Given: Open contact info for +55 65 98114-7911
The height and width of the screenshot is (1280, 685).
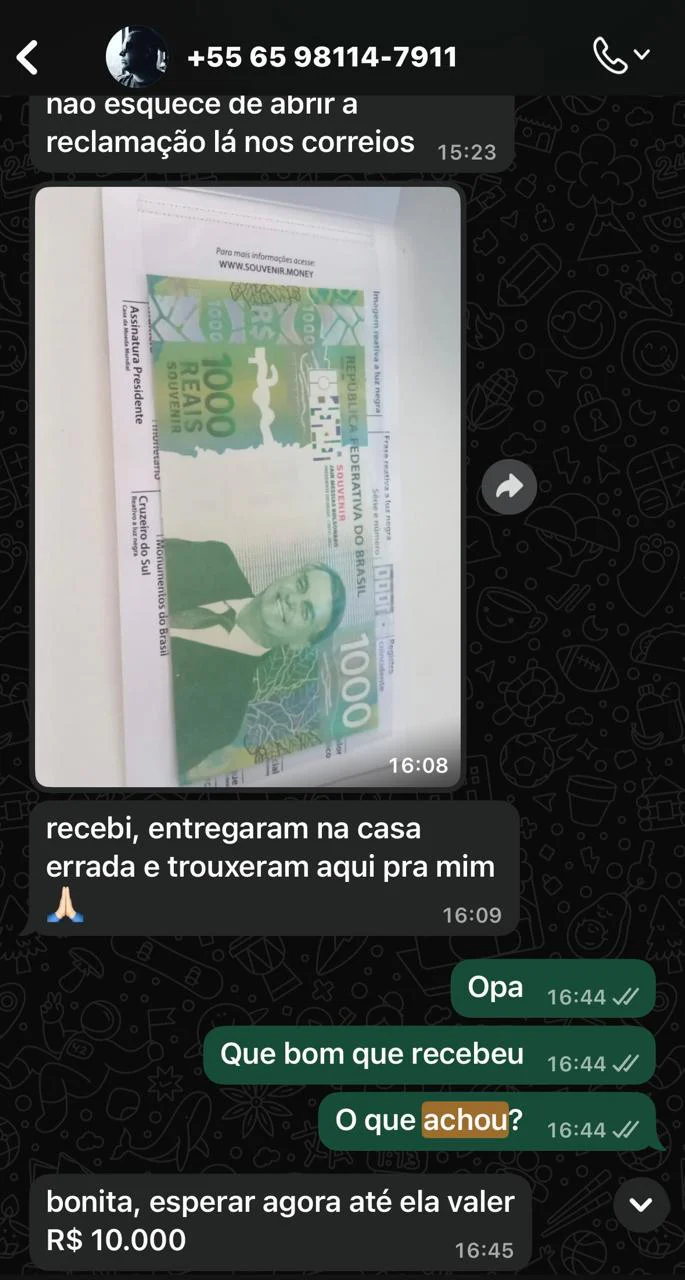Looking at the screenshot, I should click(322, 58).
